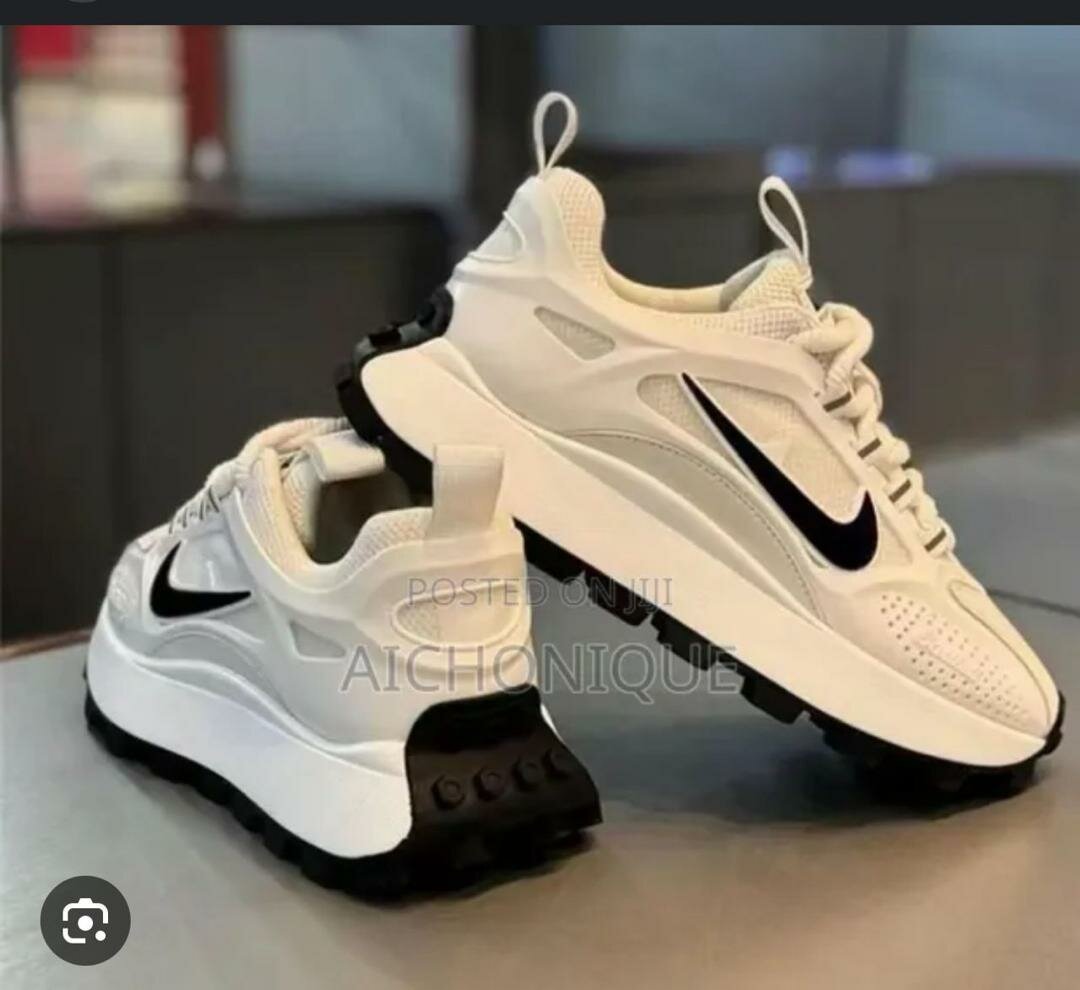Search this image with Google Lens
The width and height of the screenshot is (1080, 990).
85,921
